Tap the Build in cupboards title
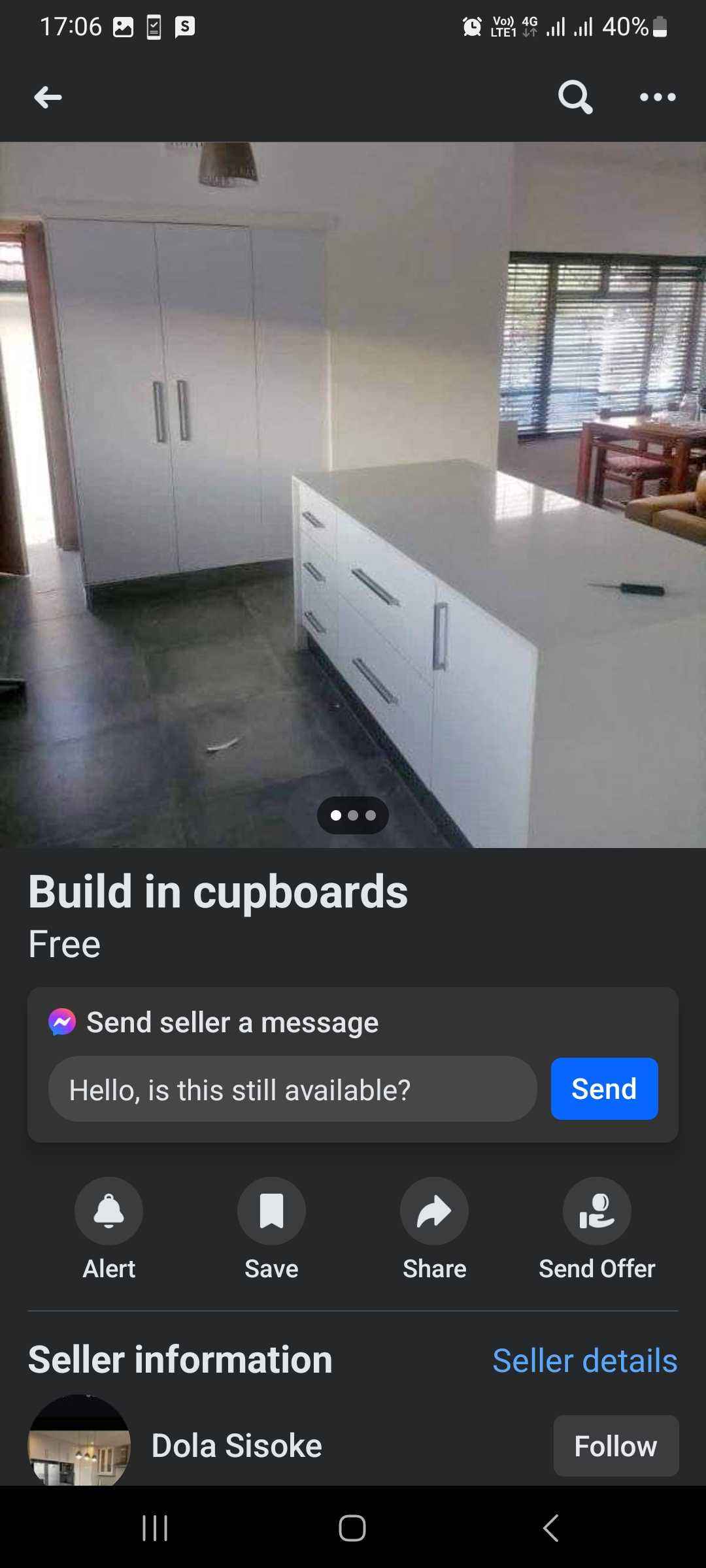 point(218,892)
